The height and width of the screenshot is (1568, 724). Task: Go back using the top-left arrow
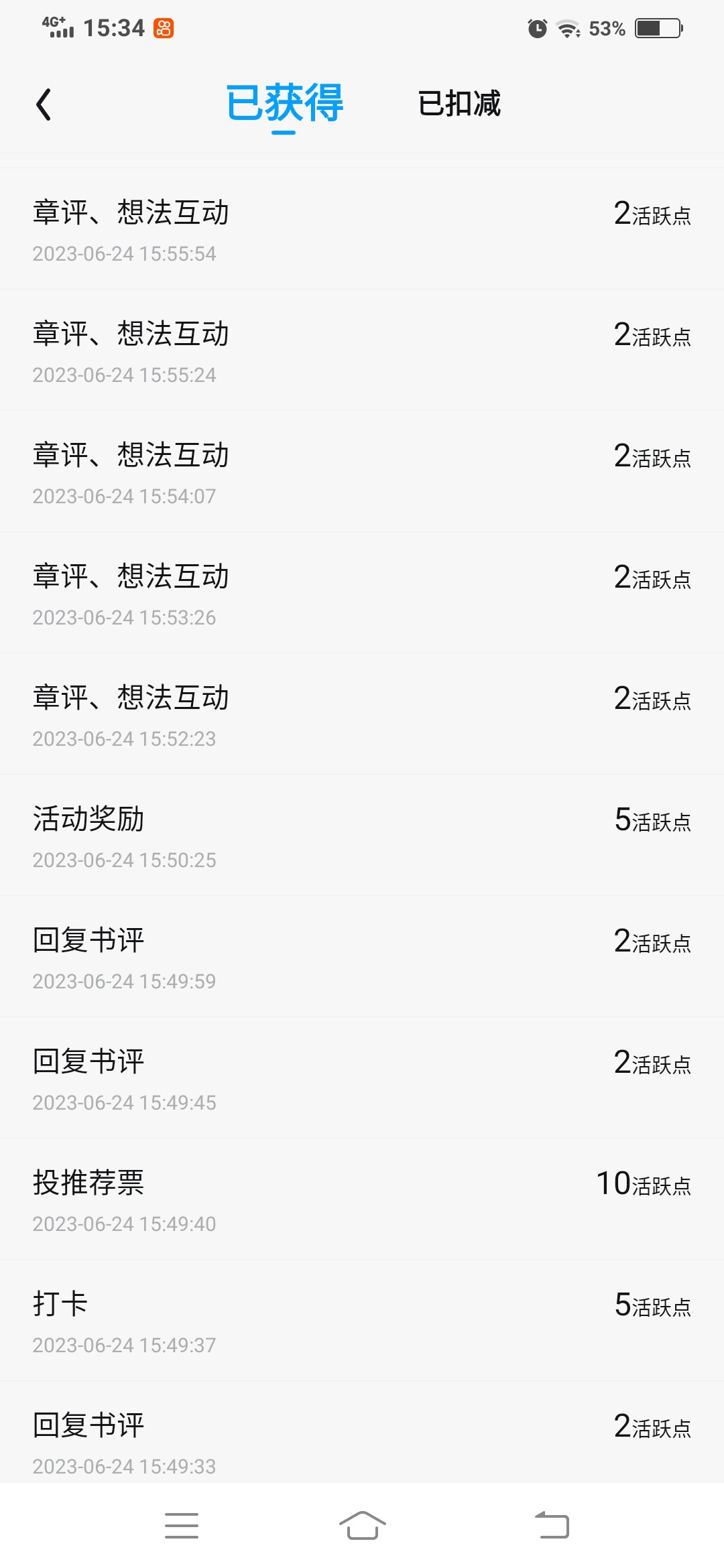pos(44,105)
